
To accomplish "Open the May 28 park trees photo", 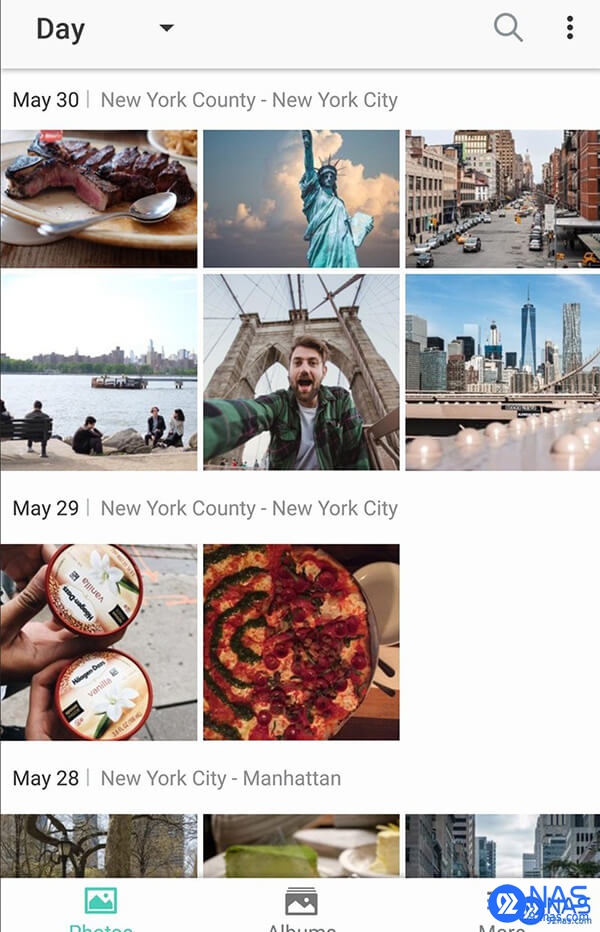I will click(x=99, y=846).
